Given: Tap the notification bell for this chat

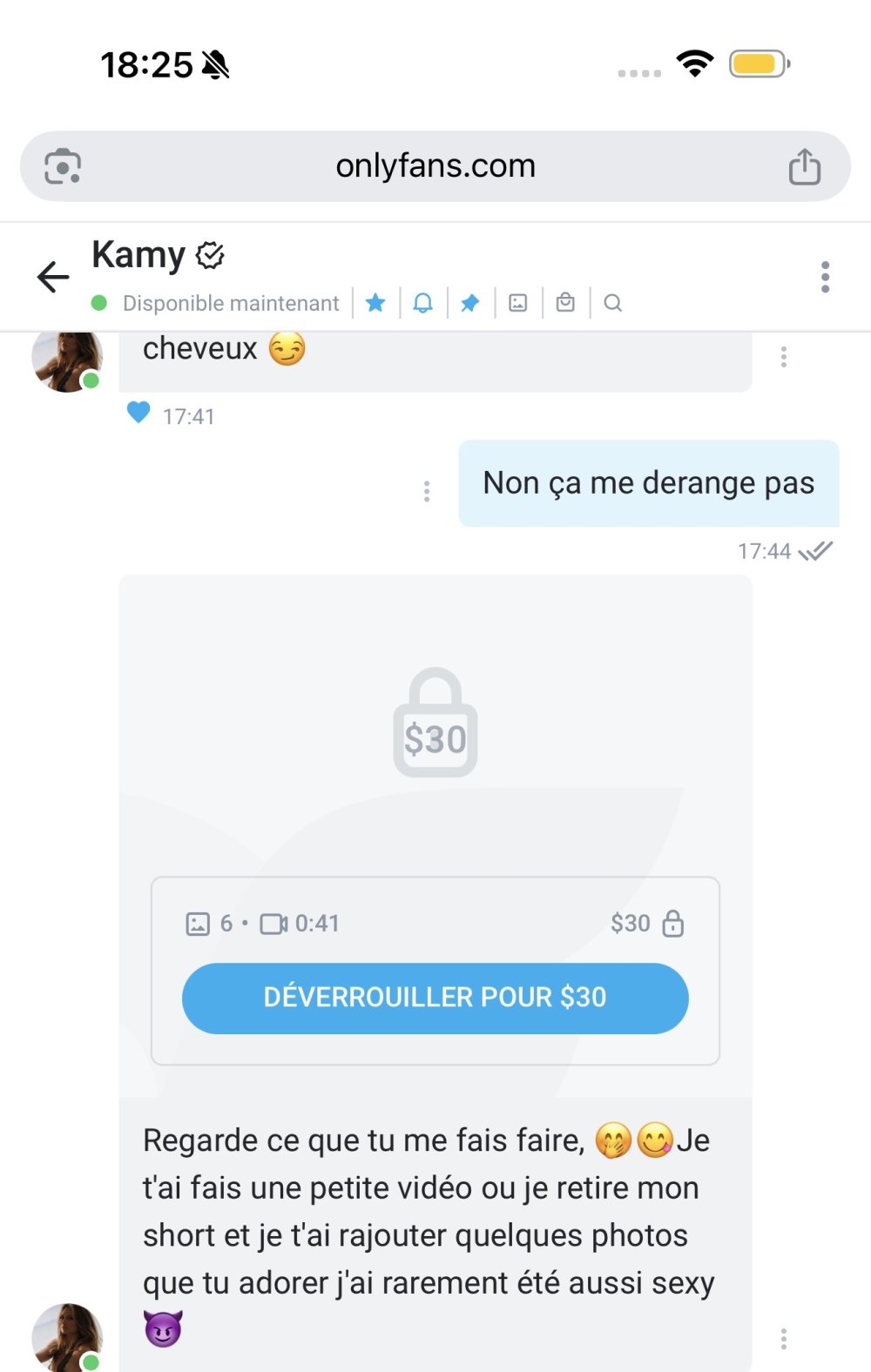Looking at the screenshot, I should click(x=422, y=303).
